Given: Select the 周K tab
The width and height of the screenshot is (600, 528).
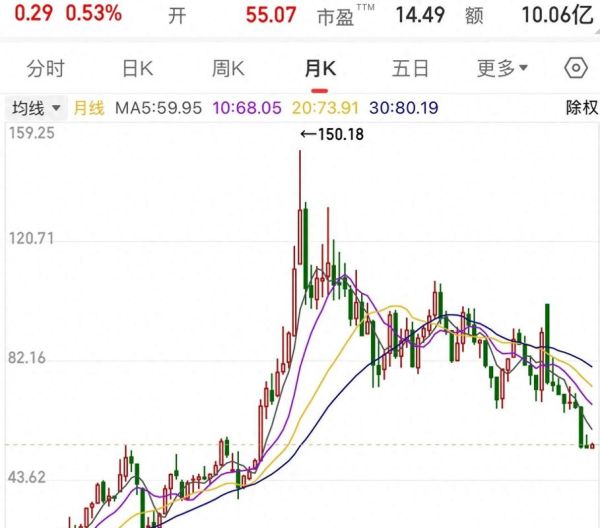Looking at the screenshot, I should pos(228,69).
